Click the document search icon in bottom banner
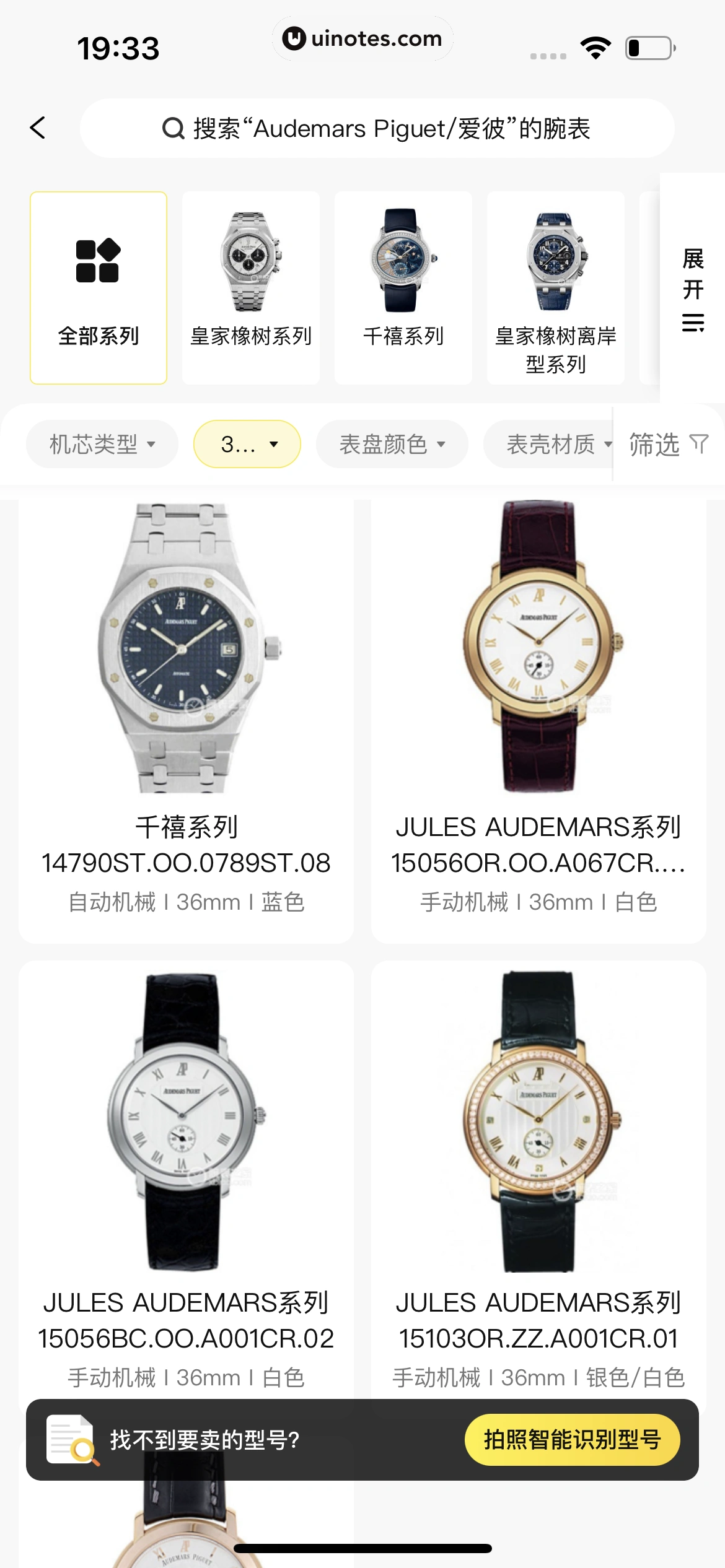The width and height of the screenshot is (725, 1568). click(70, 1440)
